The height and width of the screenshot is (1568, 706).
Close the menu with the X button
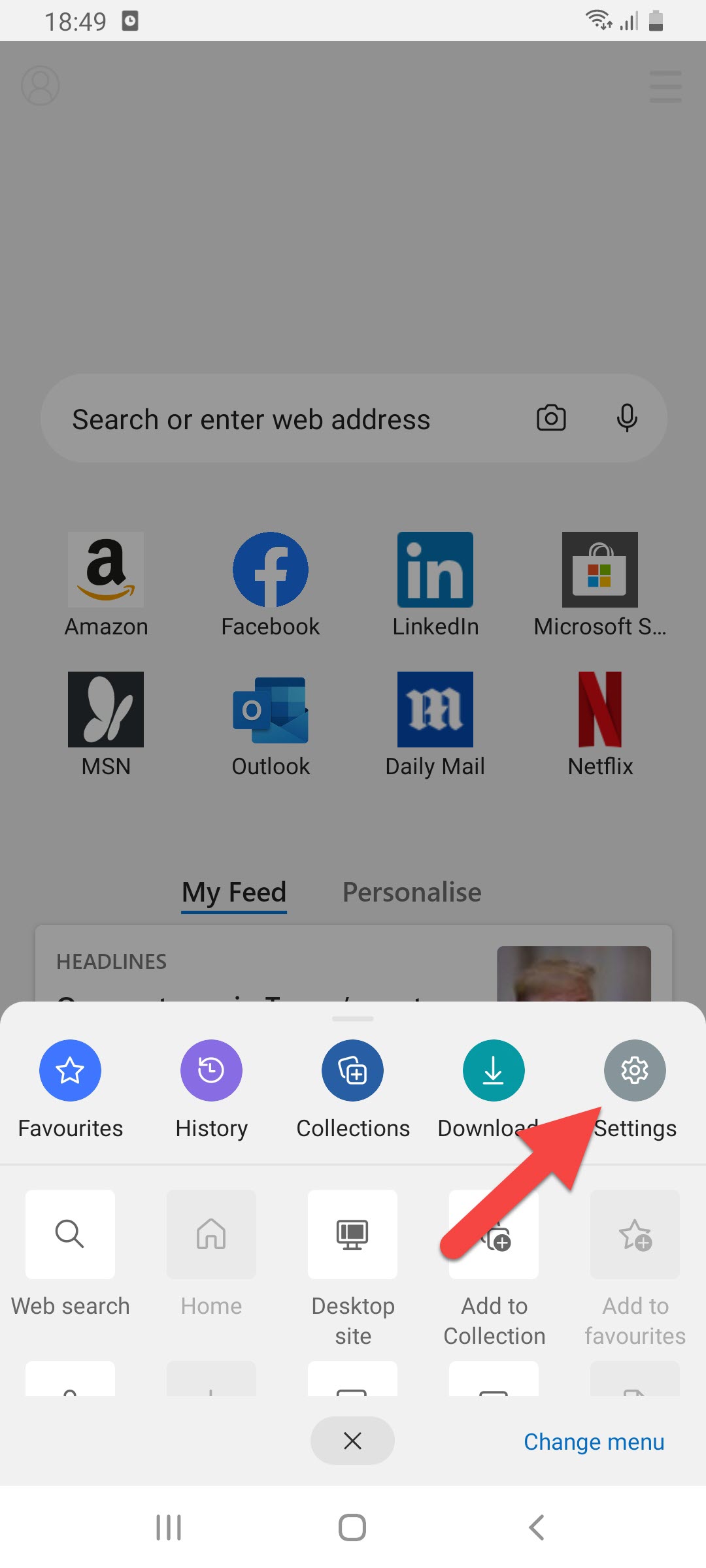click(x=352, y=1441)
